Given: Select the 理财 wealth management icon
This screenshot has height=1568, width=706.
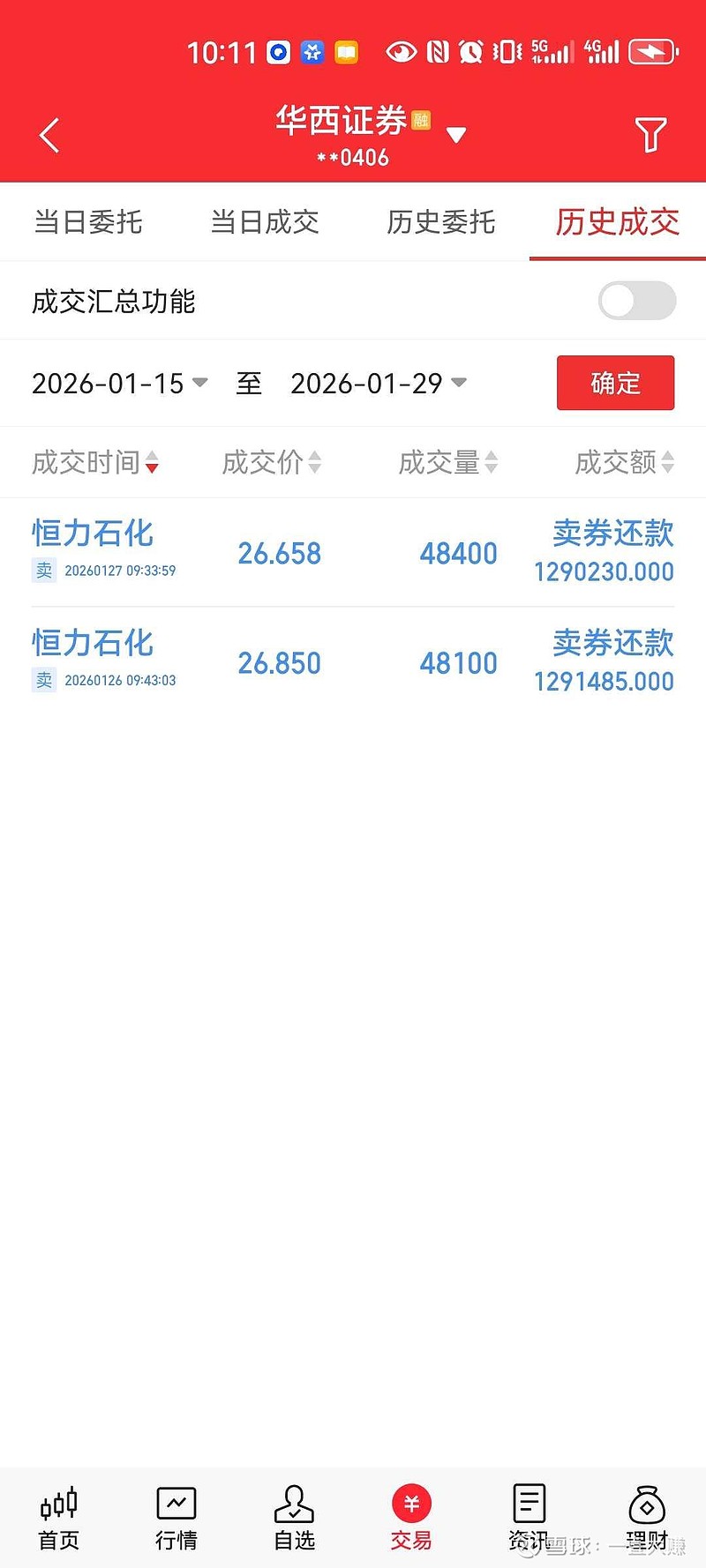Looking at the screenshot, I should coord(647,1517).
